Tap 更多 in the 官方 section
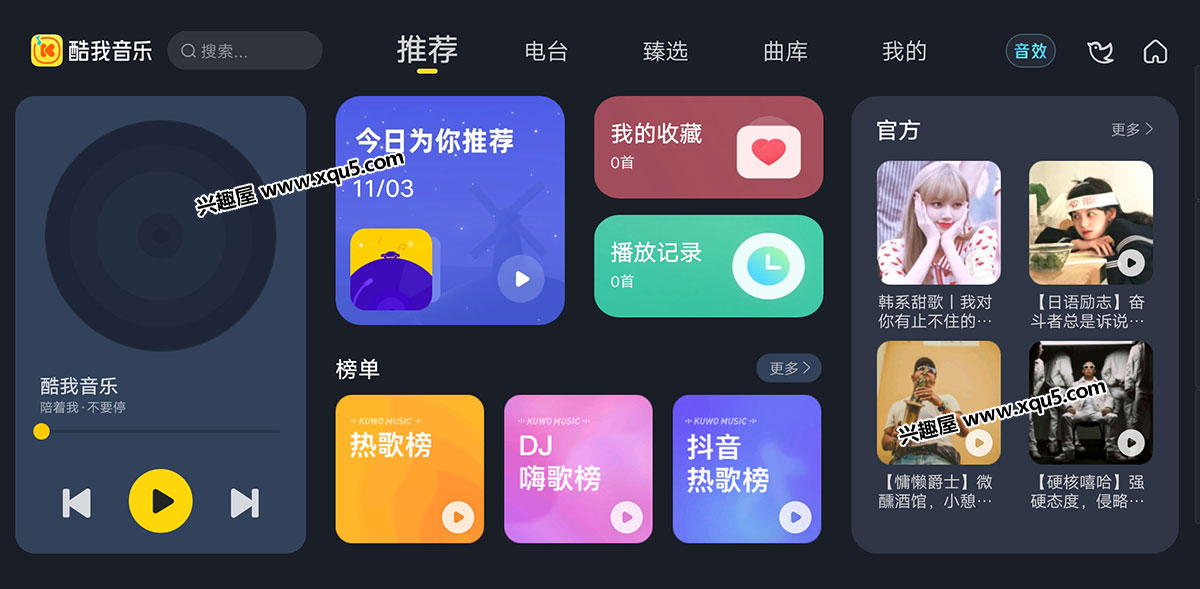 tap(1132, 130)
